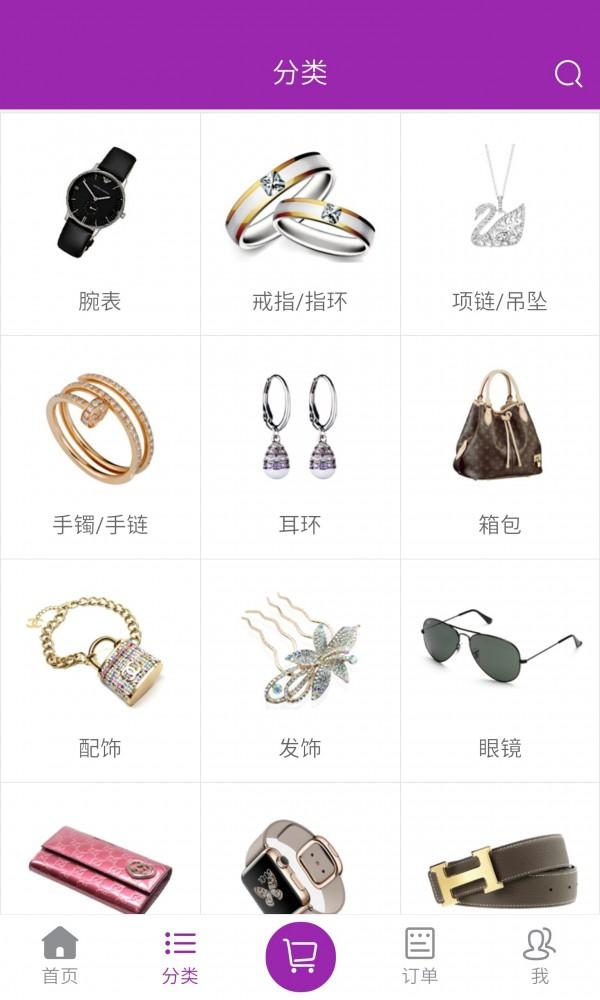Open the shopping cart button

tap(300, 957)
